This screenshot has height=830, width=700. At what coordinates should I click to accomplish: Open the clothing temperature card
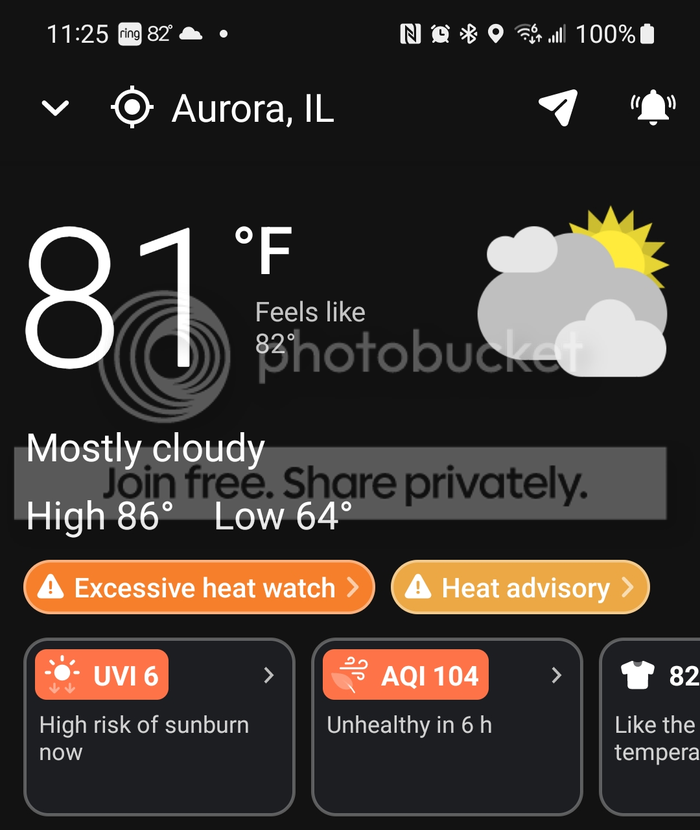(x=652, y=726)
